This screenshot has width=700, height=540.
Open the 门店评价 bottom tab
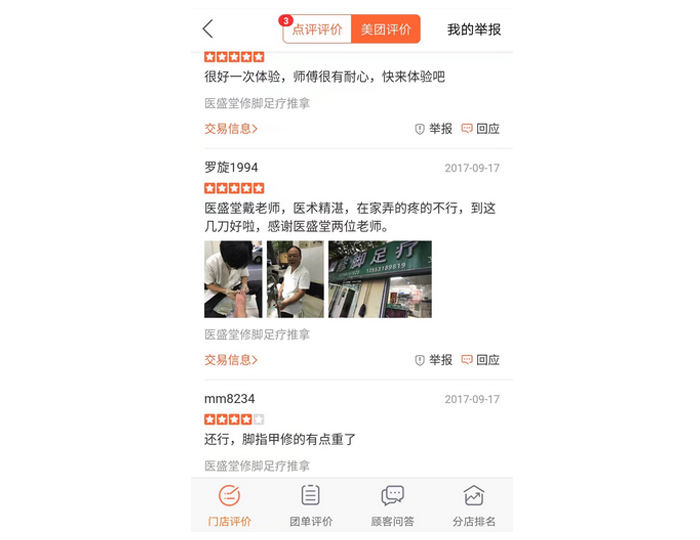[x=230, y=505]
